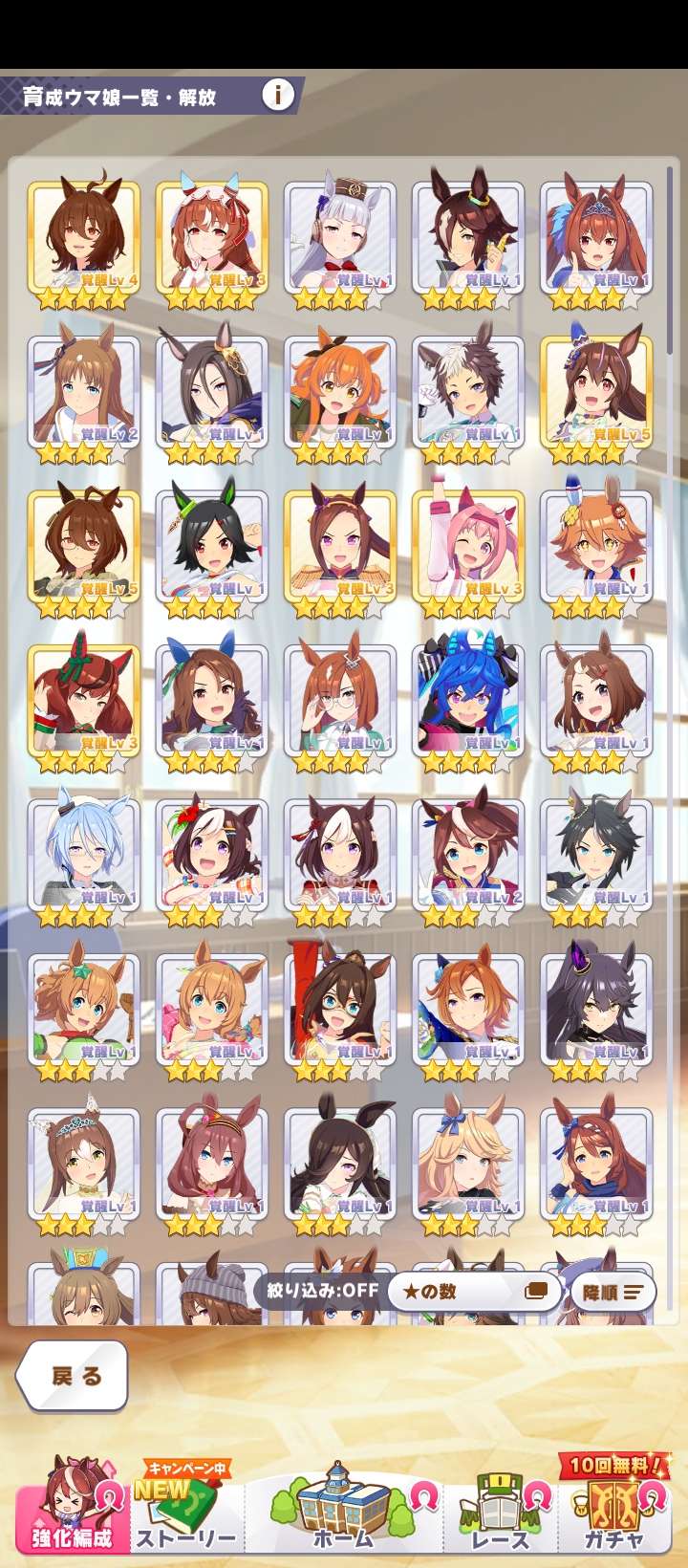Open the info icon beside the title
Image resolution: width=688 pixels, height=1568 pixels.
tap(278, 95)
